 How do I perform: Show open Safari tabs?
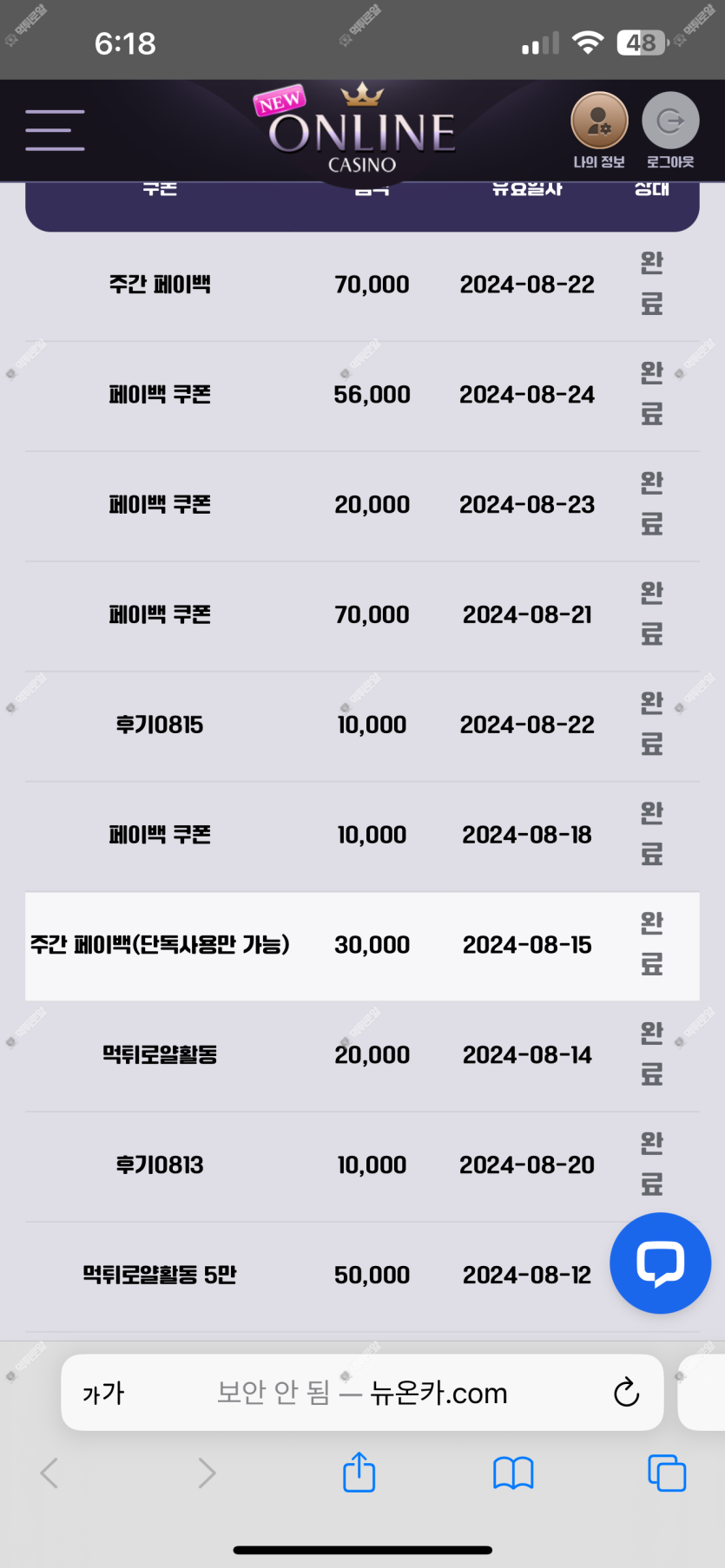[x=667, y=1473]
